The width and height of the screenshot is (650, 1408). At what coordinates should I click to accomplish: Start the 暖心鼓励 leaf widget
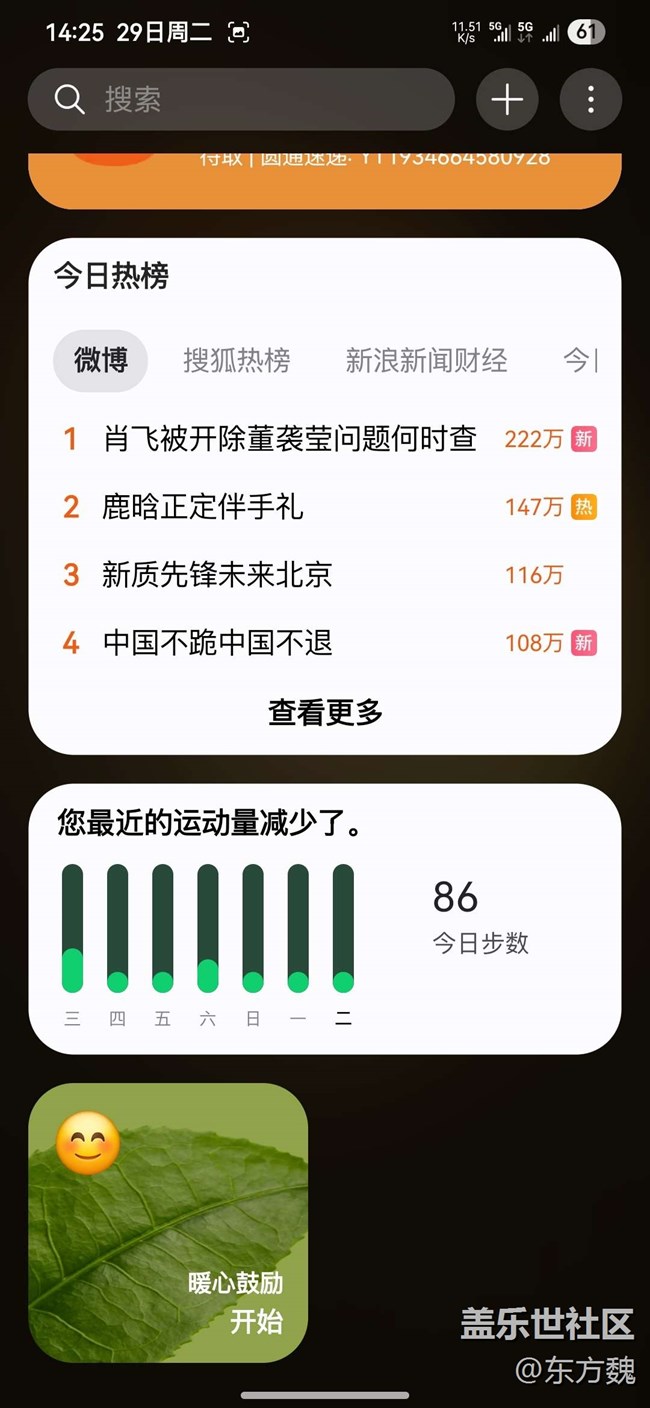click(168, 1222)
